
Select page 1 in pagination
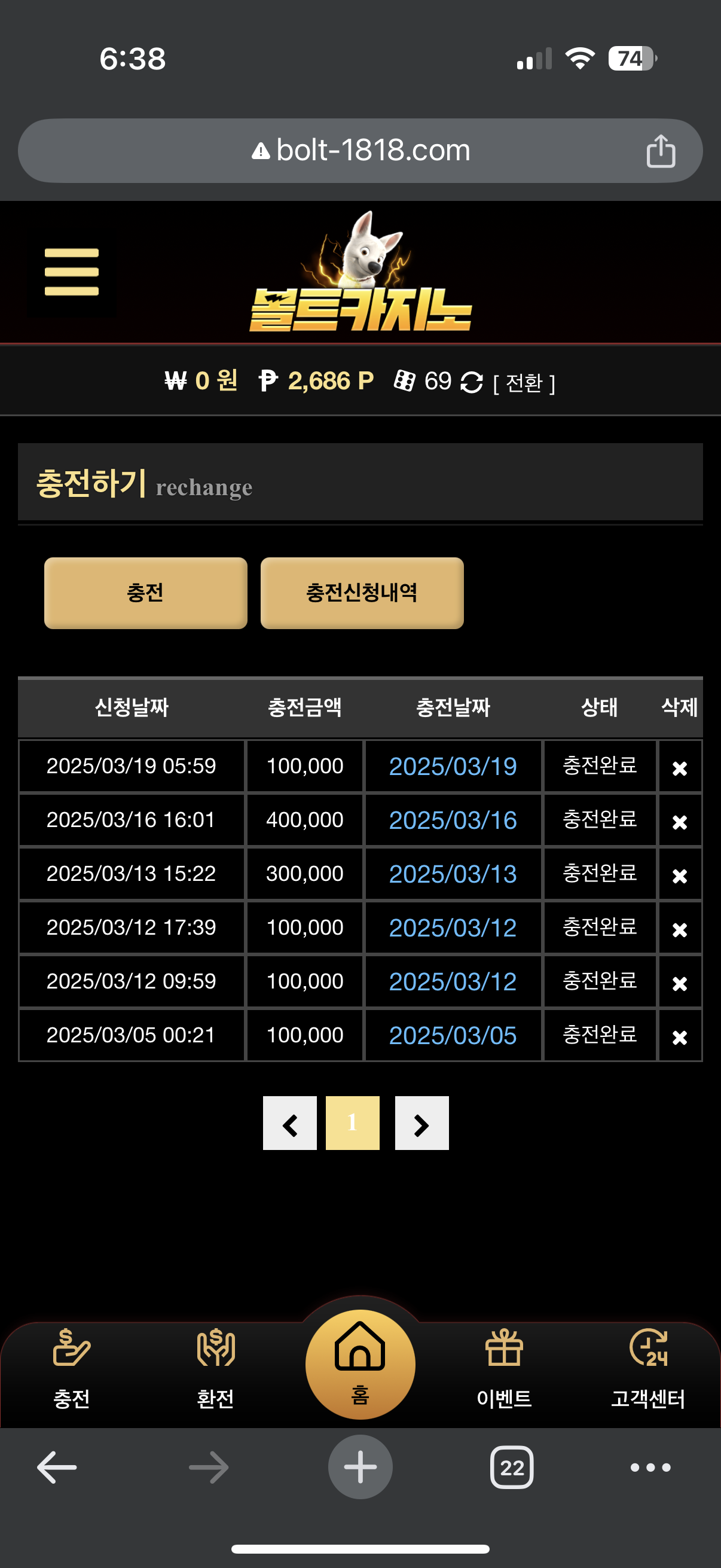[352, 1123]
